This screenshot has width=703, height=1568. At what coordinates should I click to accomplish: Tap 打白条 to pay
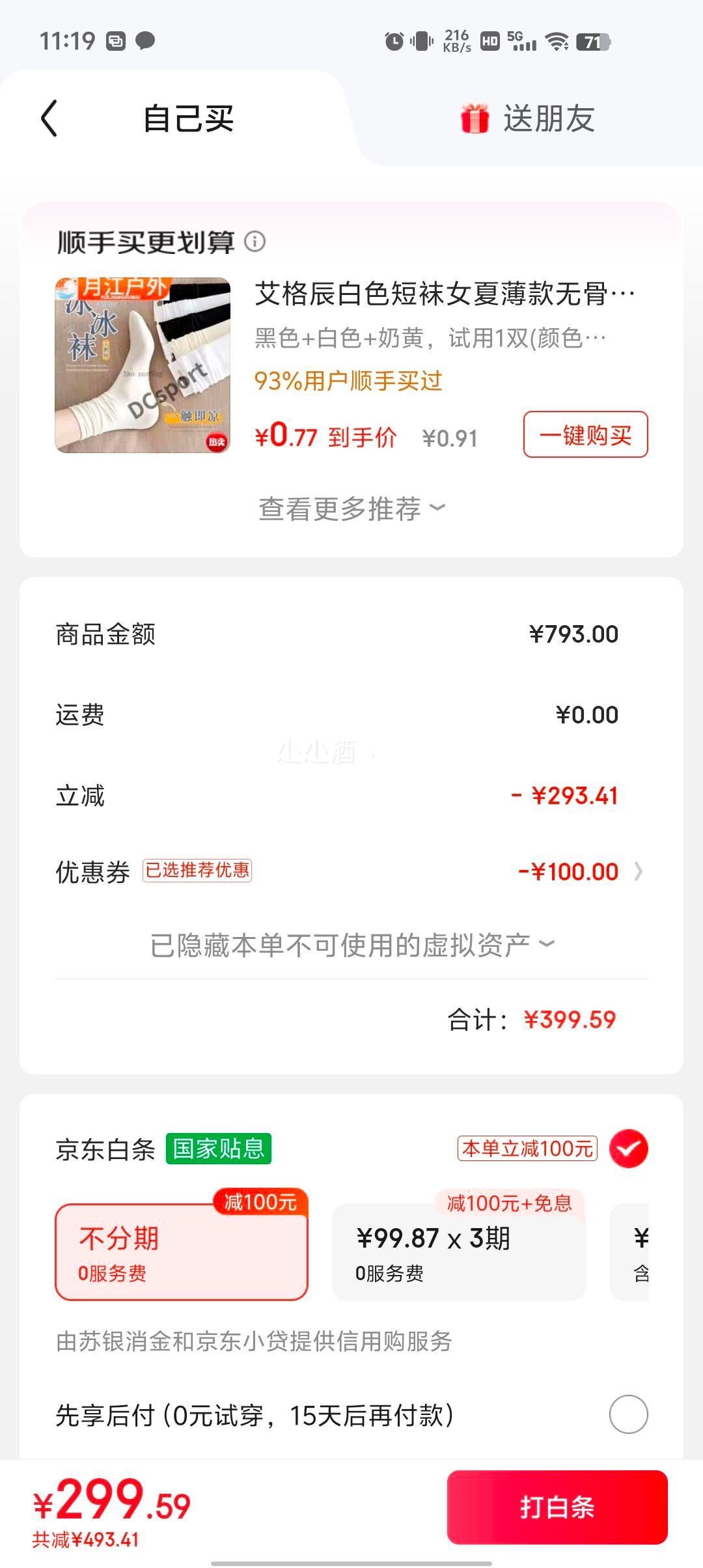[x=557, y=1507]
